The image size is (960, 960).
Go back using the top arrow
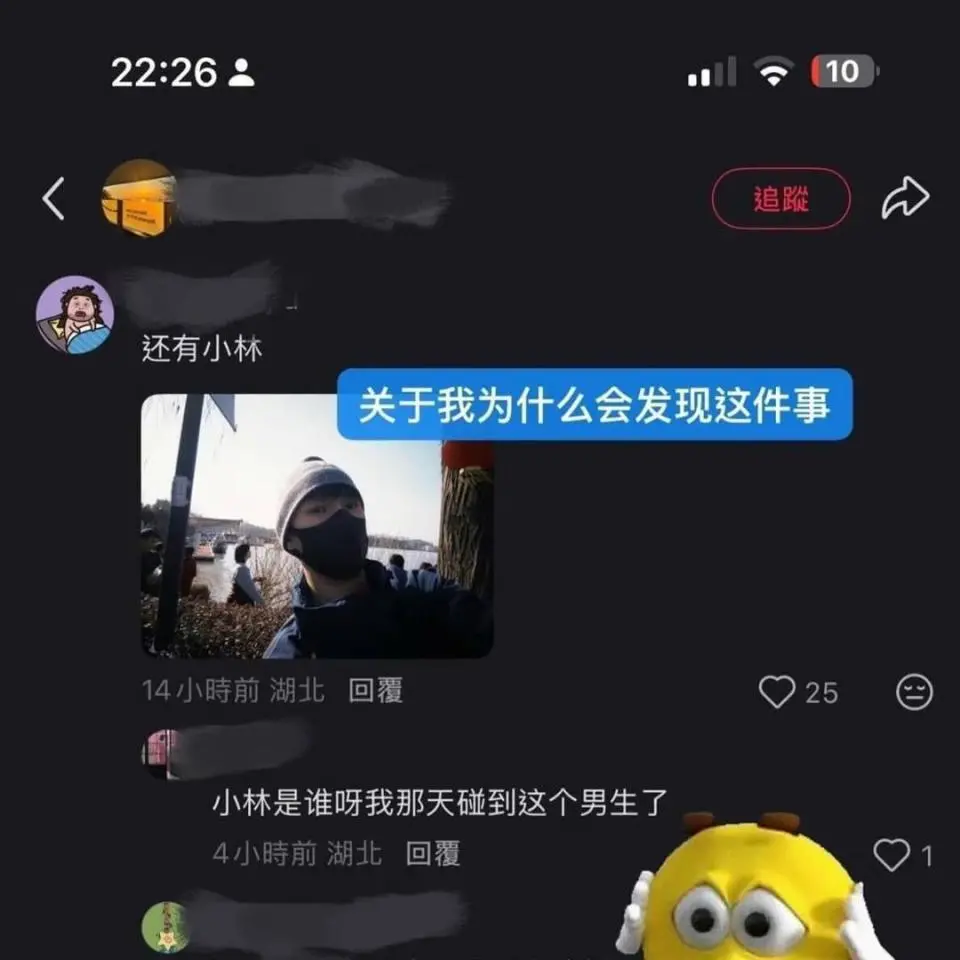[x=54, y=199]
